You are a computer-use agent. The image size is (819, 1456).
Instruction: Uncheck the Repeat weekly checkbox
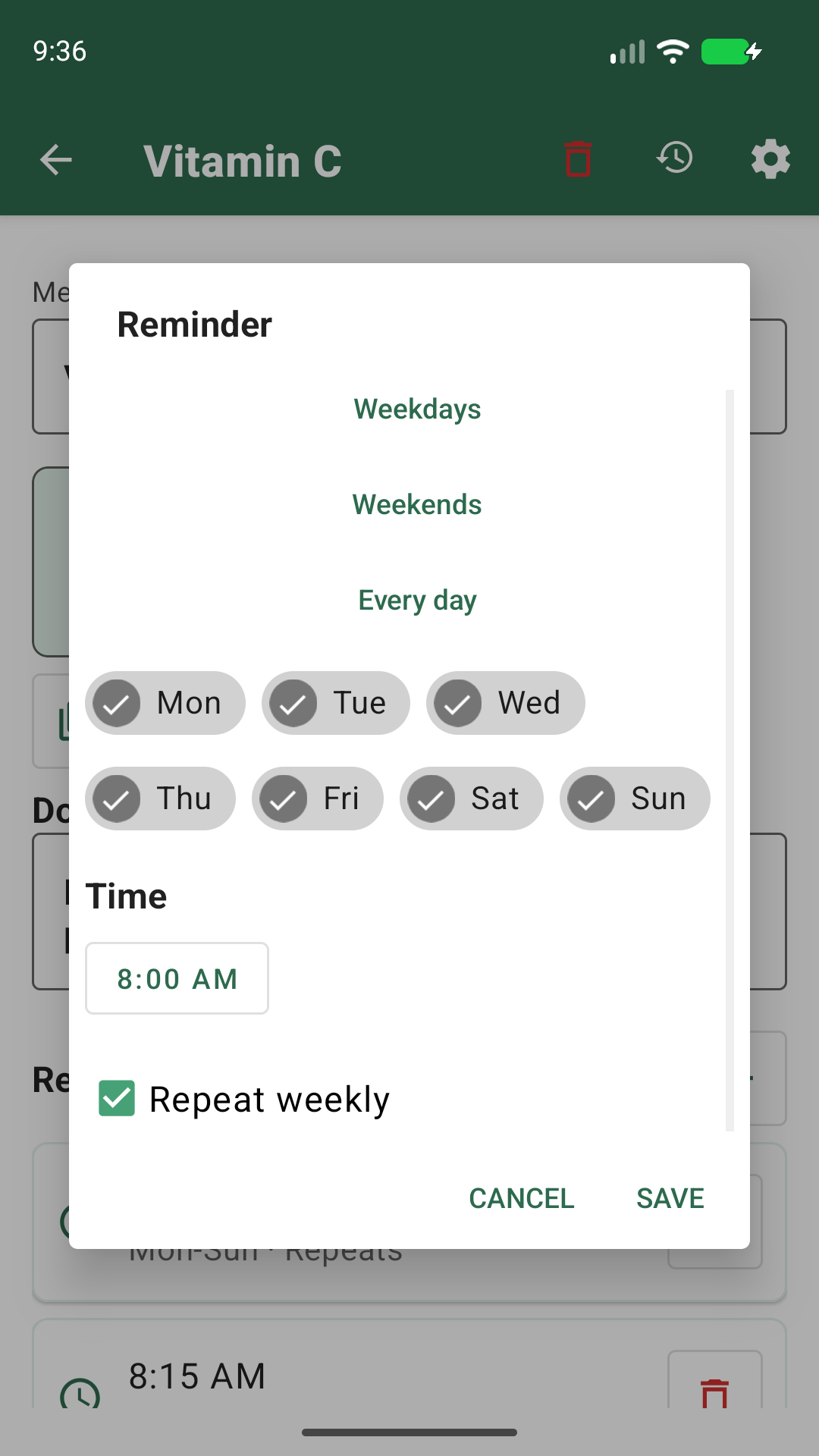click(x=117, y=1099)
